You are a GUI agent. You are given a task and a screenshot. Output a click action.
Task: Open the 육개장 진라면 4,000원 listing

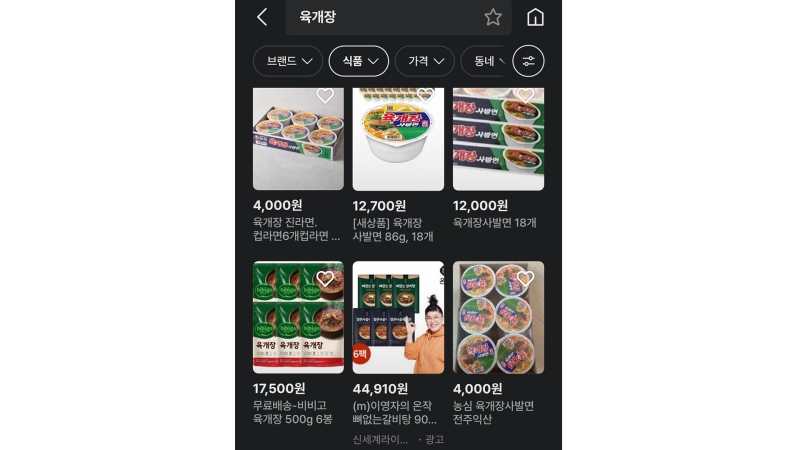(298, 140)
